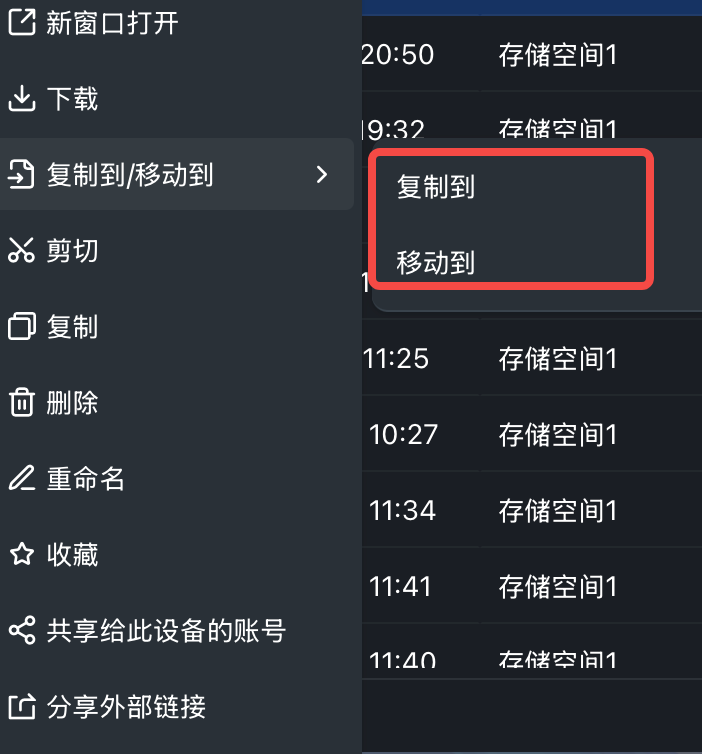Choose the 下载 option
The width and height of the screenshot is (702, 754).
tap(72, 99)
